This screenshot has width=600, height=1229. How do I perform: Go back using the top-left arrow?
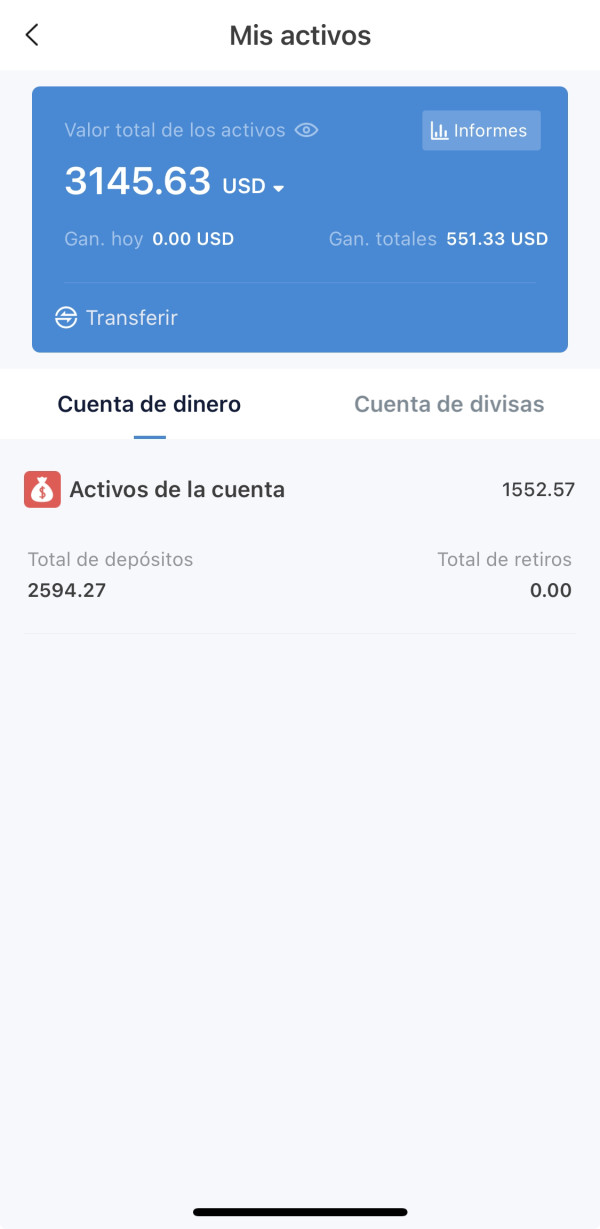coord(32,35)
